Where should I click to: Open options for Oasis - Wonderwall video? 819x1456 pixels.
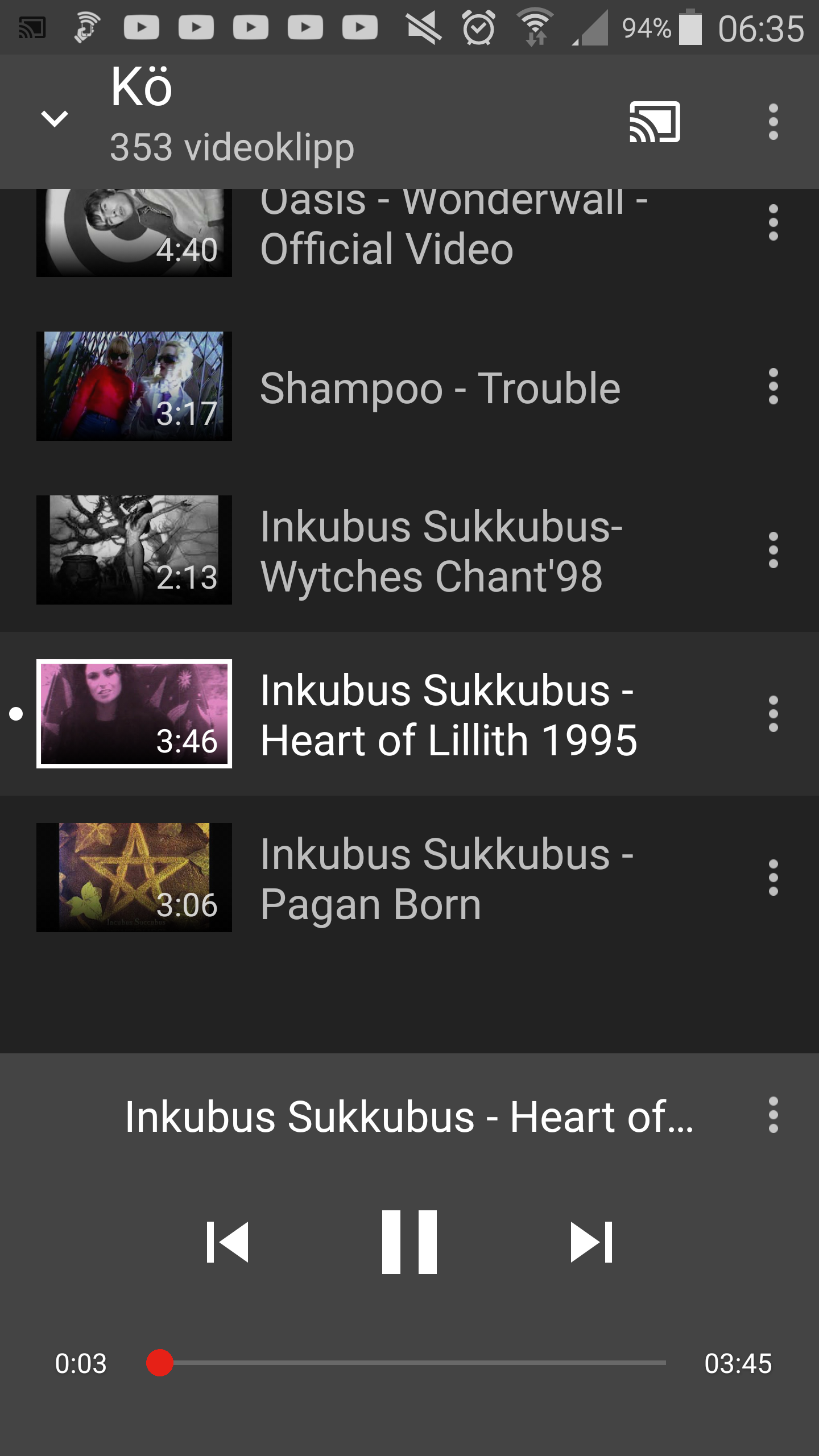coord(773,222)
